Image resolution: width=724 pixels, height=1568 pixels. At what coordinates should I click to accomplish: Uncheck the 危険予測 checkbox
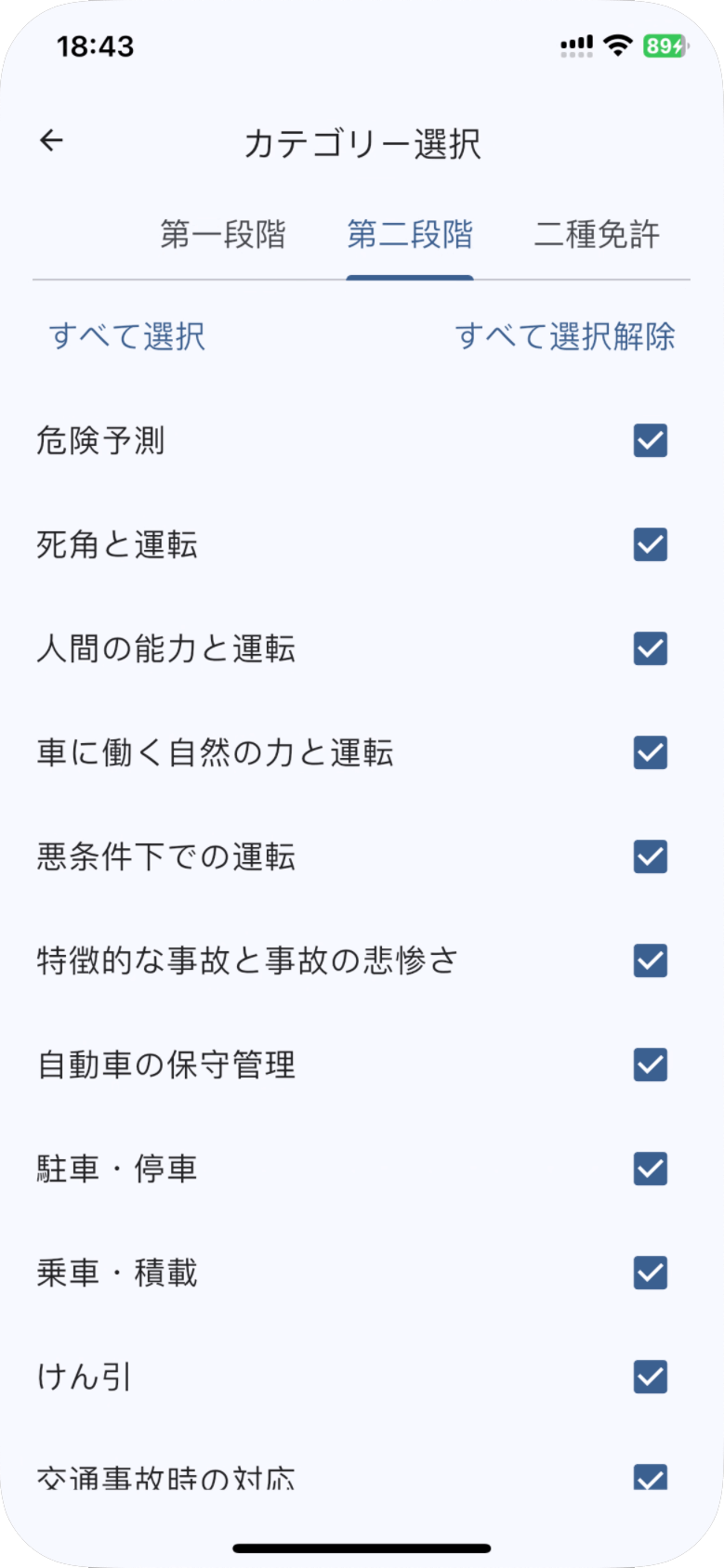651,440
